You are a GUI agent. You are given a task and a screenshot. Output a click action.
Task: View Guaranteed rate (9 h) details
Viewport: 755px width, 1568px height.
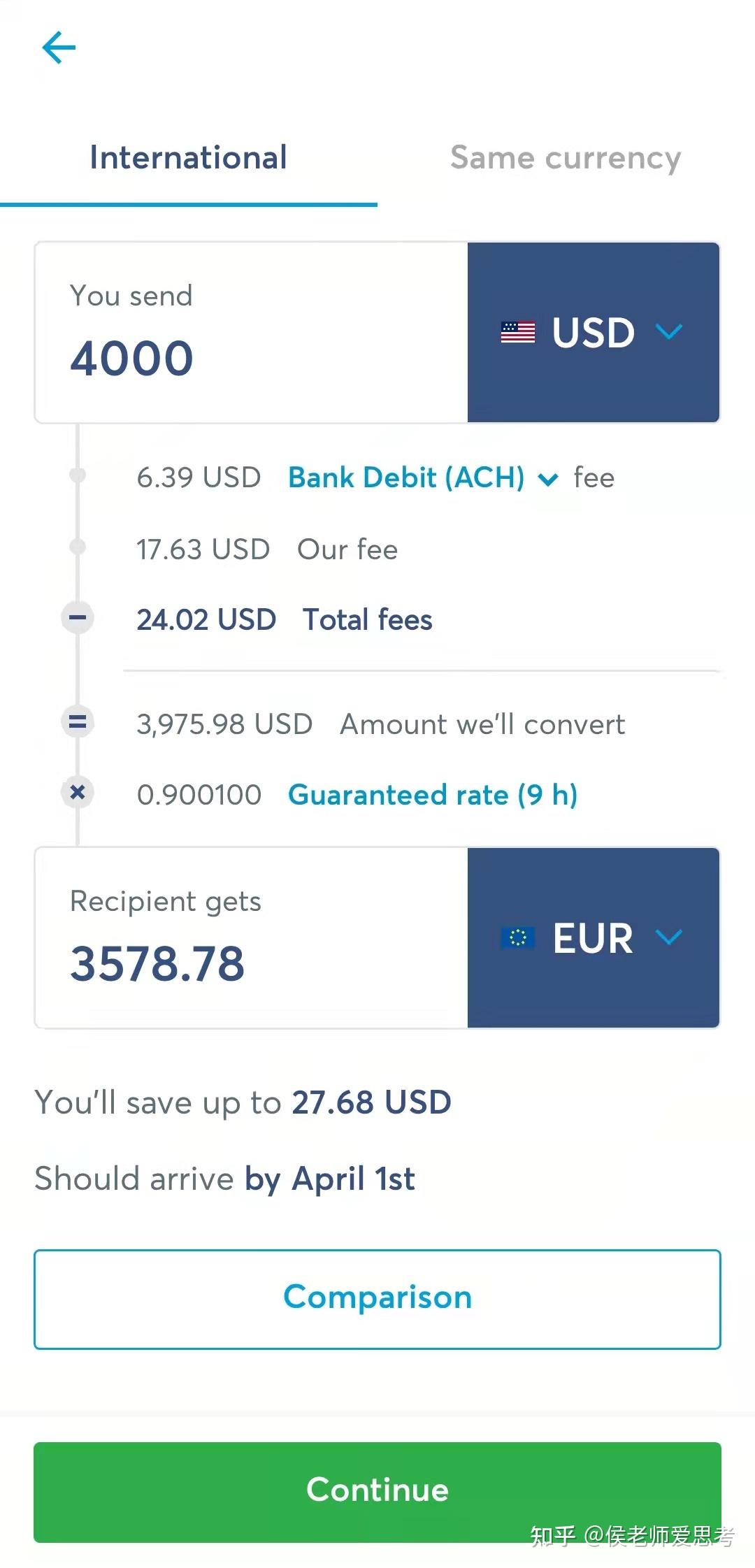[433, 795]
